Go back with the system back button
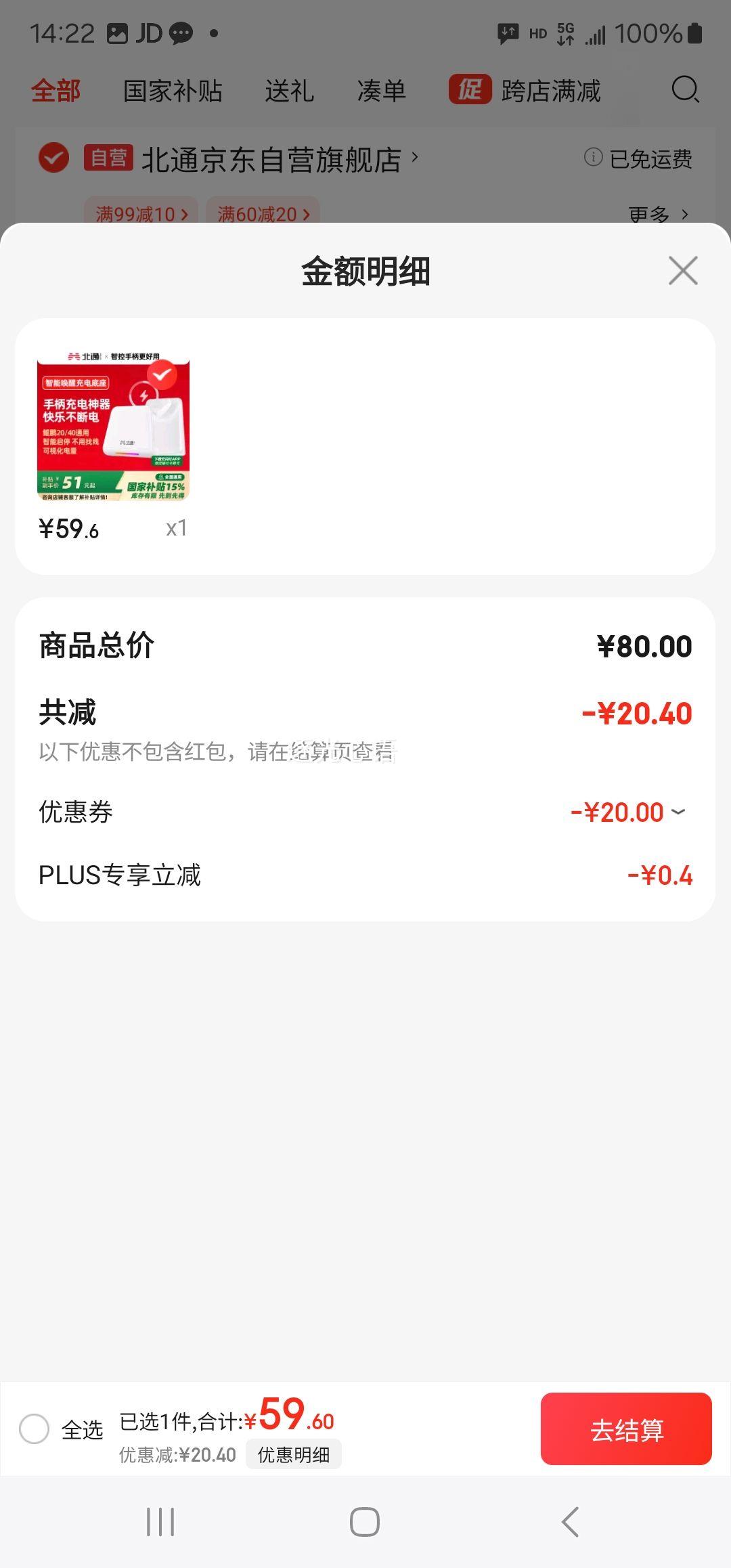This screenshot has height=1568, width=731. [570, 1522]
